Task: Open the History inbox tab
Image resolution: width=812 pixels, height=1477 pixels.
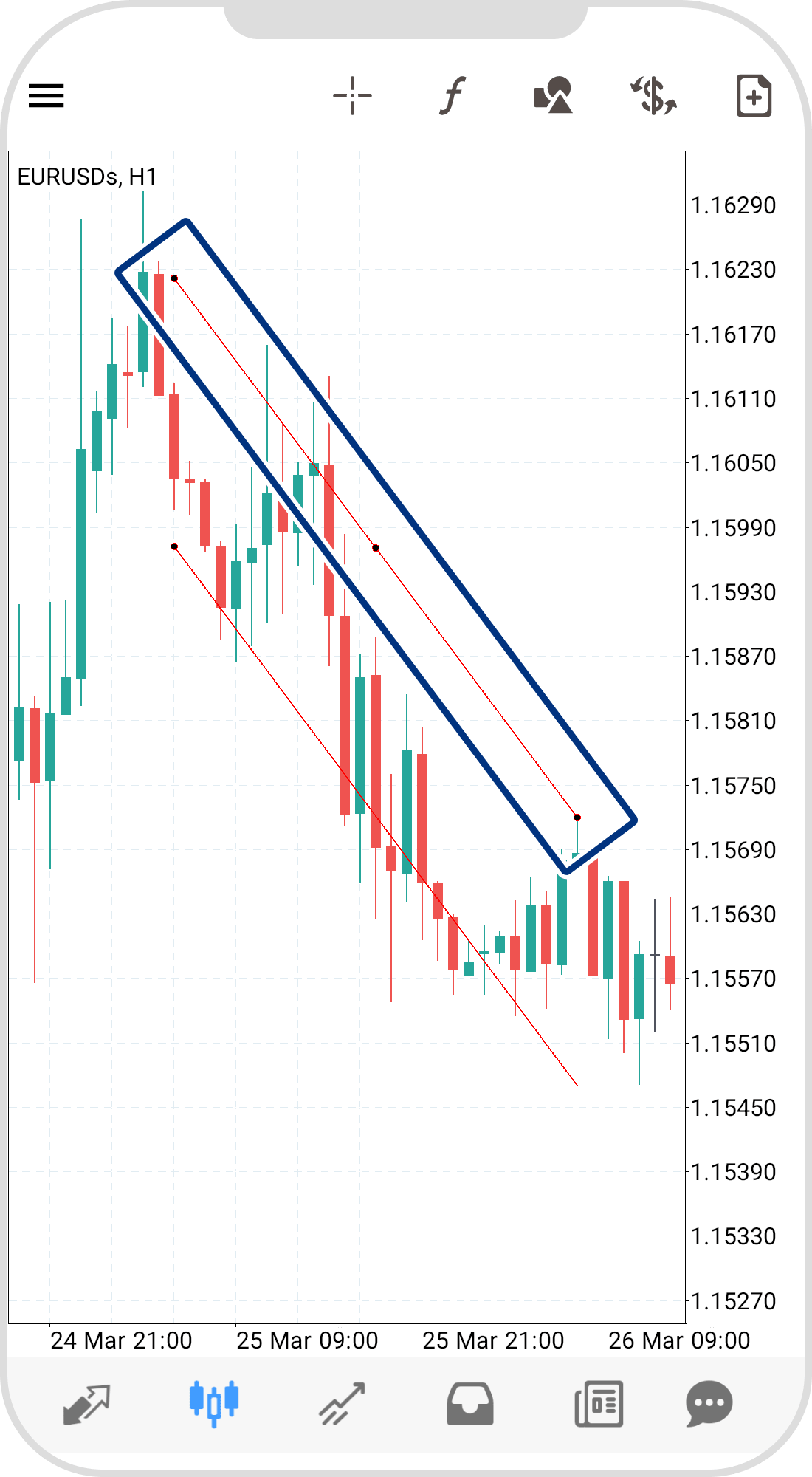Action: tap(470, 1403)
